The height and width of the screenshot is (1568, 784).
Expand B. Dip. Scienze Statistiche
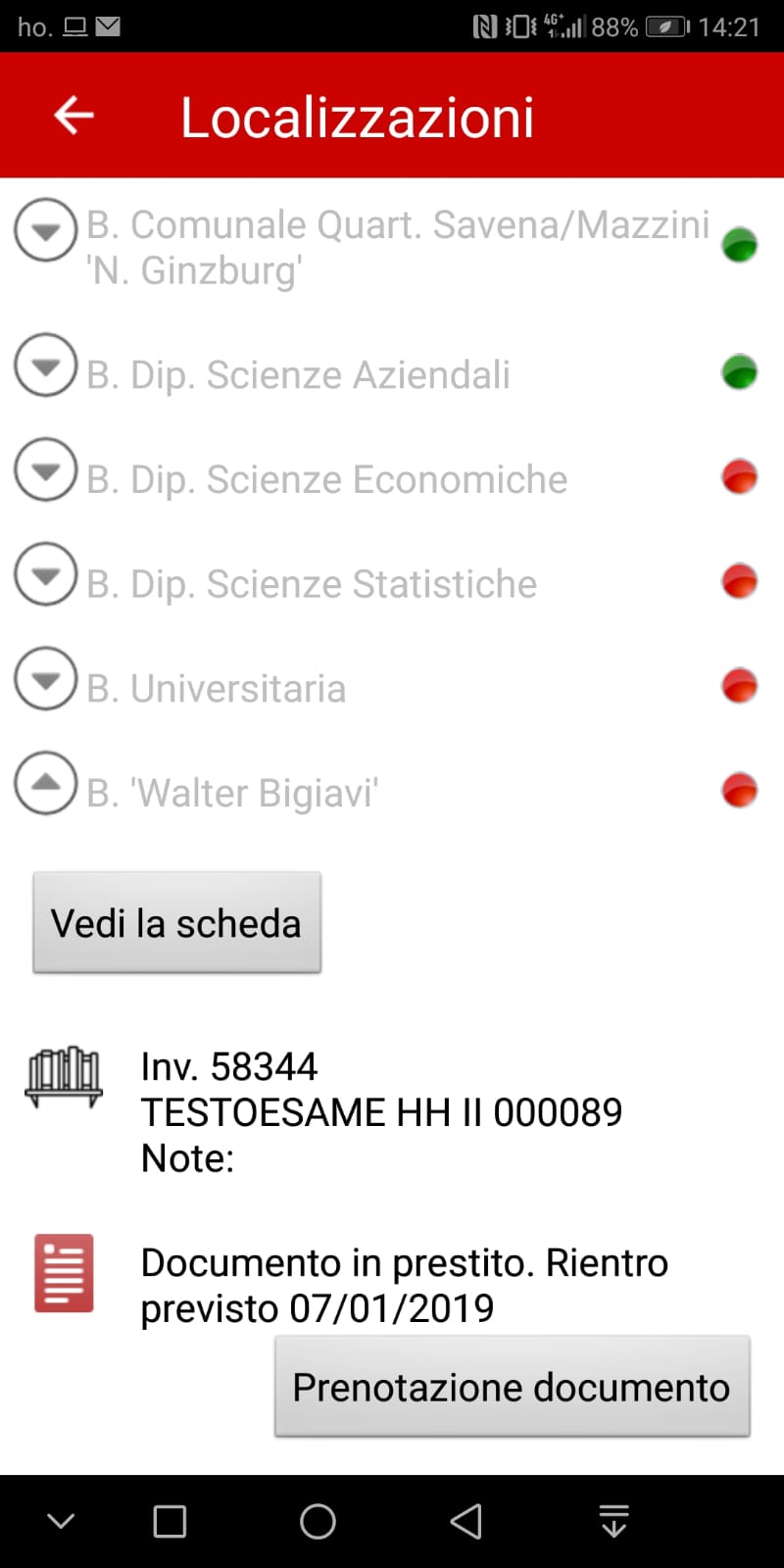(45, 574)
